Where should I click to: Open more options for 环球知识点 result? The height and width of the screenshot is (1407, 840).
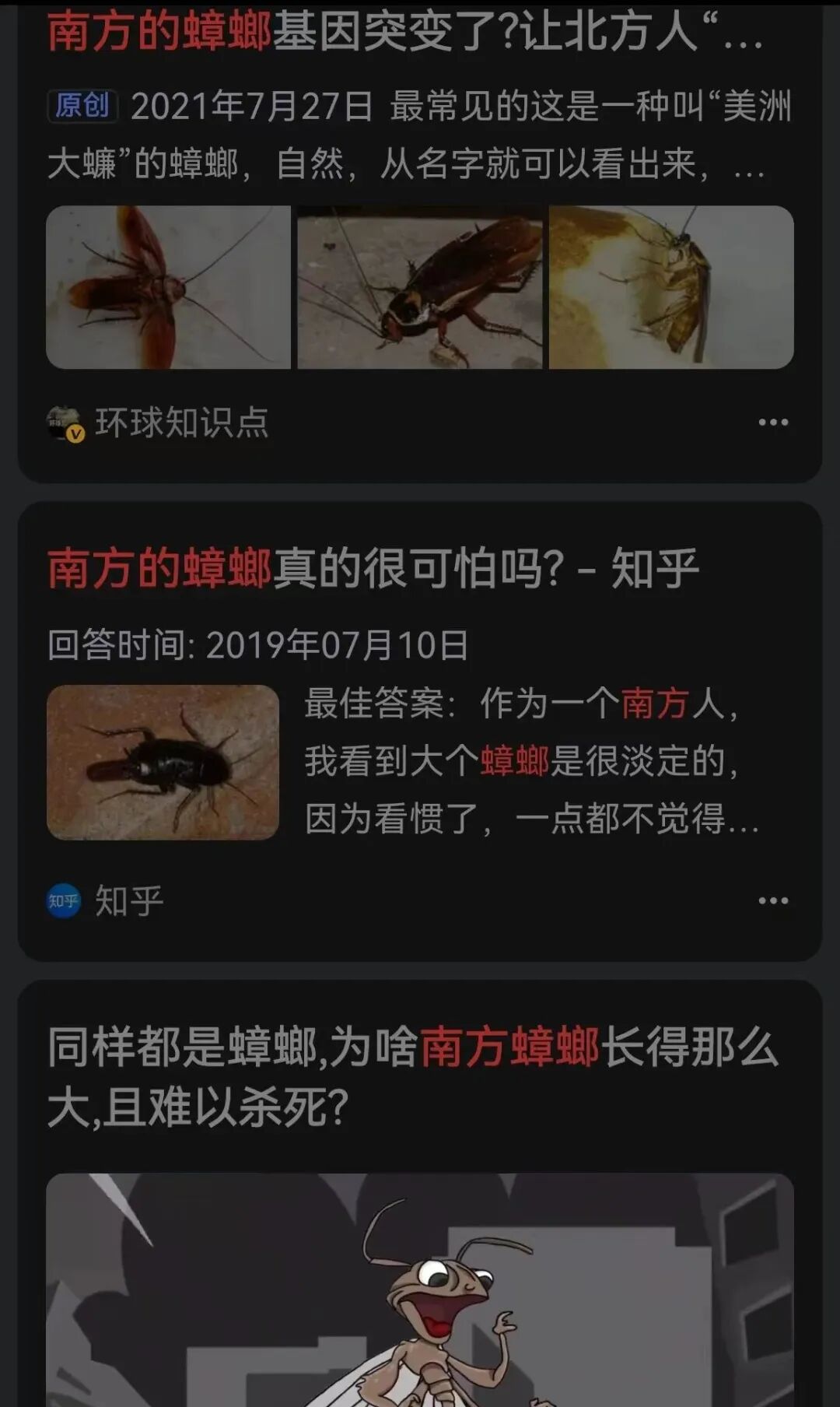pyautogui.click(x=773, y=423)
